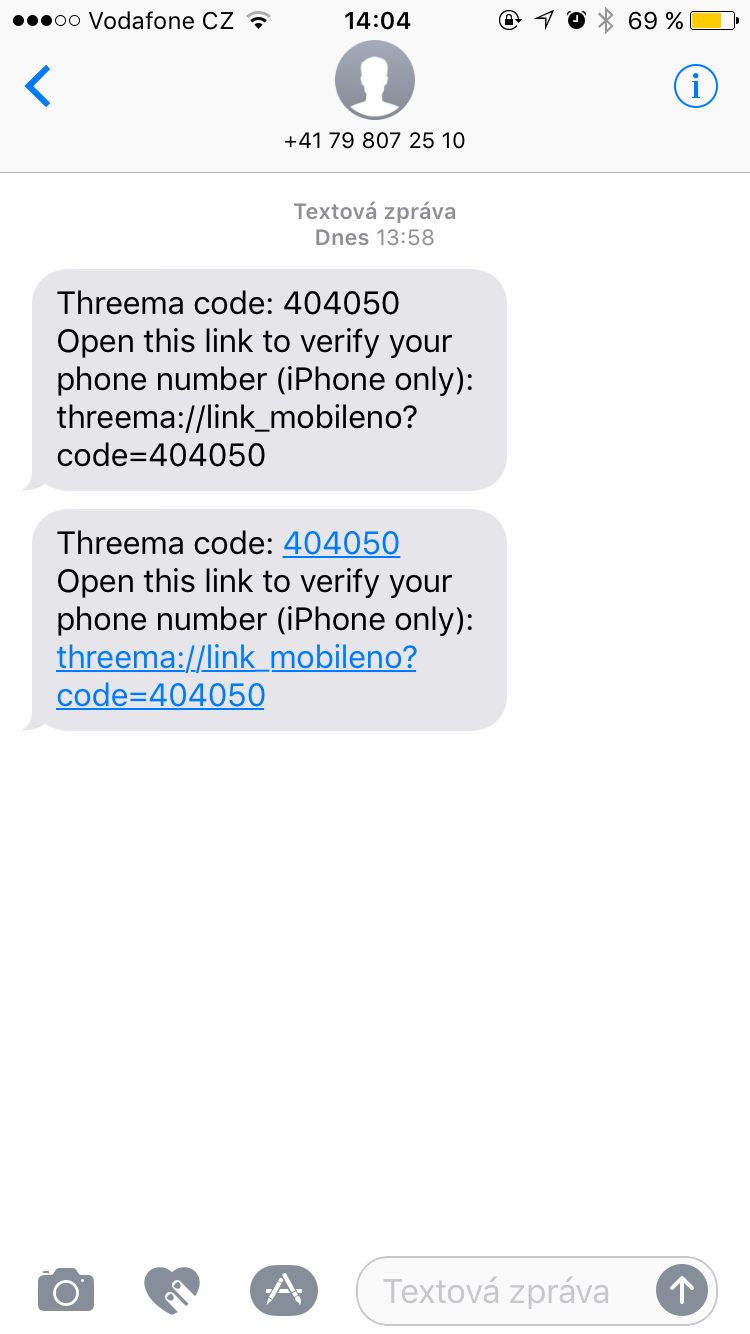
Task: Open Digital Touch heart icon
Action: [172, 1290]
